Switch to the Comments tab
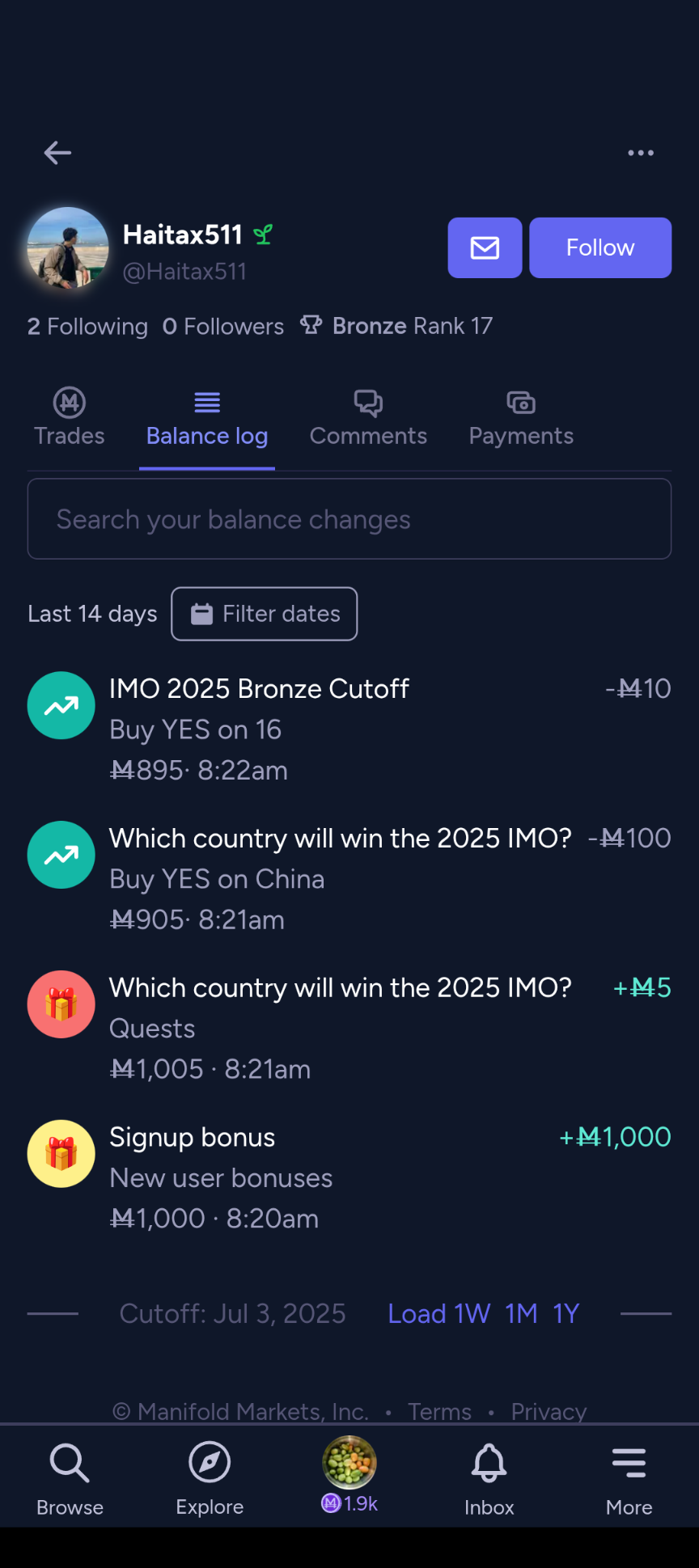 (x=368, y=419)
